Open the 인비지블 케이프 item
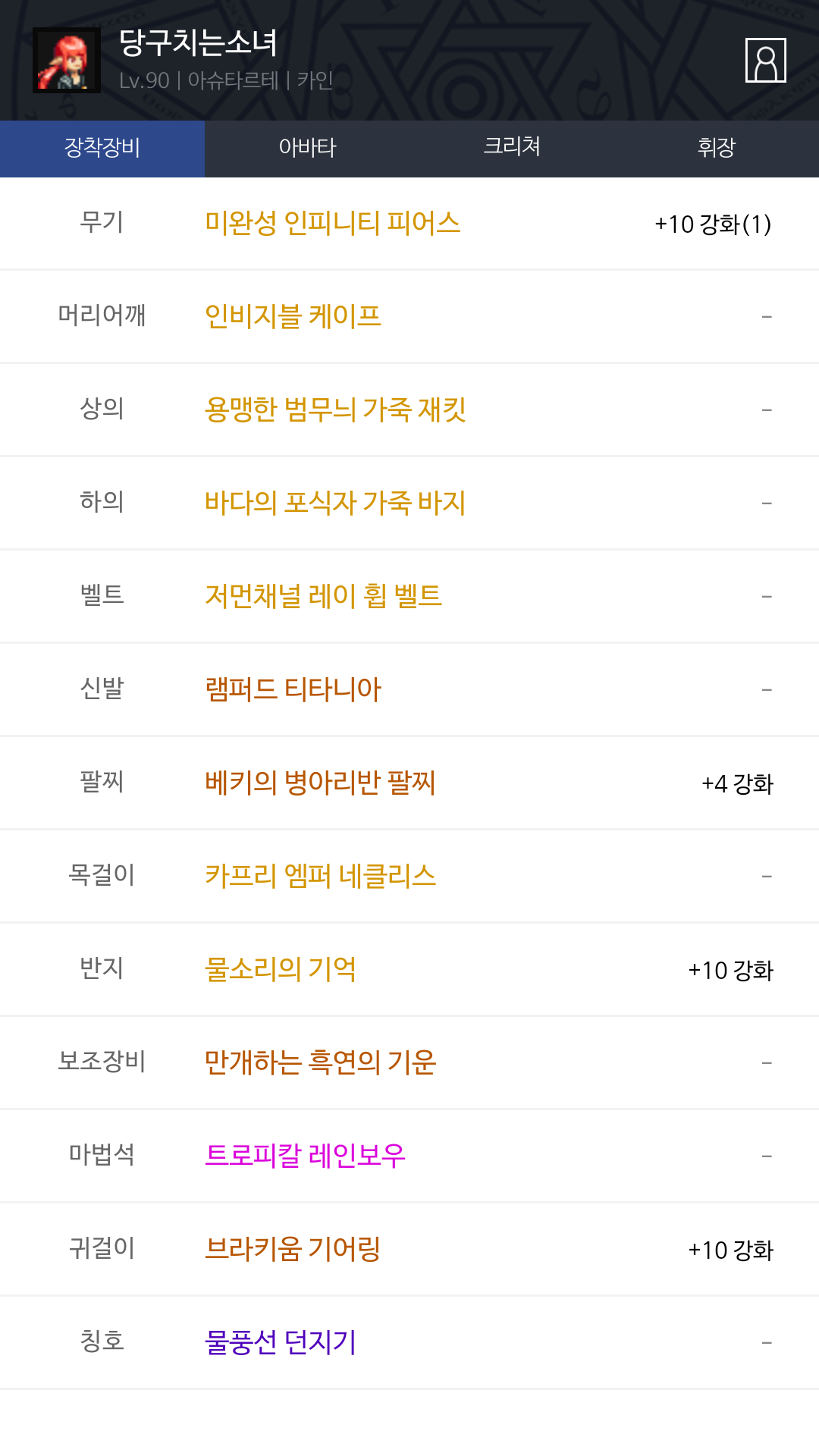 click(x=293, y=316)
